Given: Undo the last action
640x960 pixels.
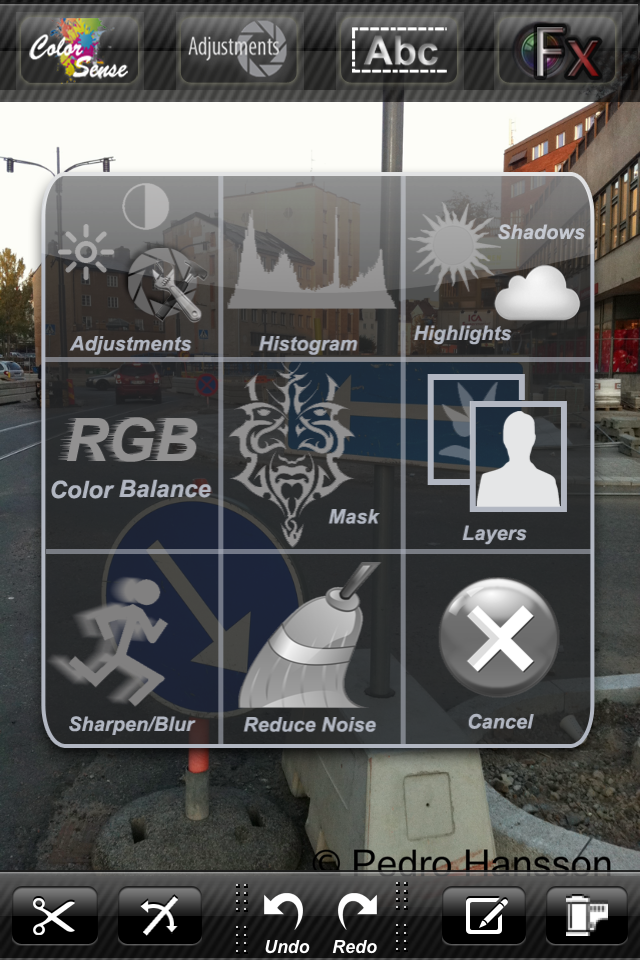Looking at the screenshot, I should tap(286, 922).
